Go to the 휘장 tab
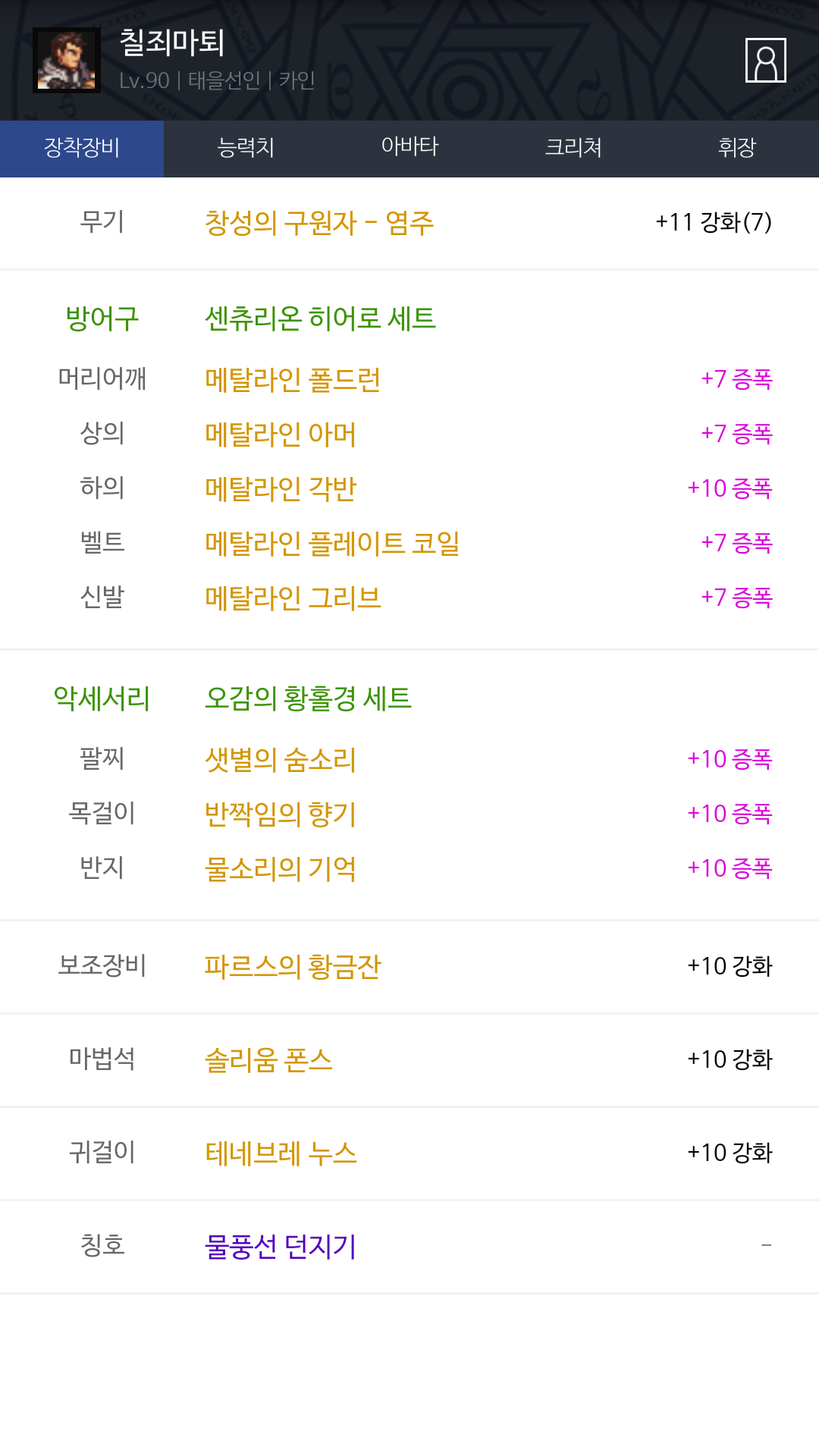819x1456 pixels. point(737,148)
